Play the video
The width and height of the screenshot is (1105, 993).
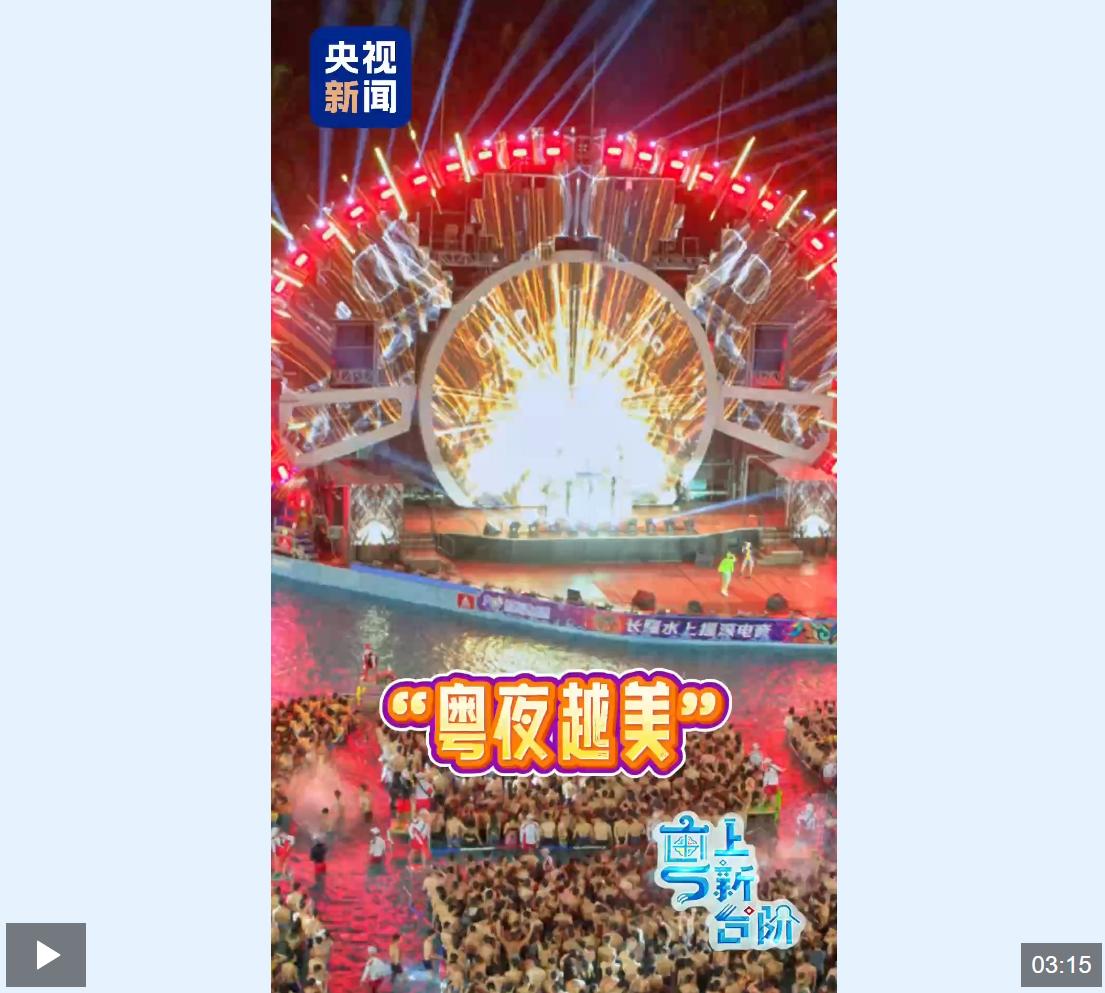point(46,955)
